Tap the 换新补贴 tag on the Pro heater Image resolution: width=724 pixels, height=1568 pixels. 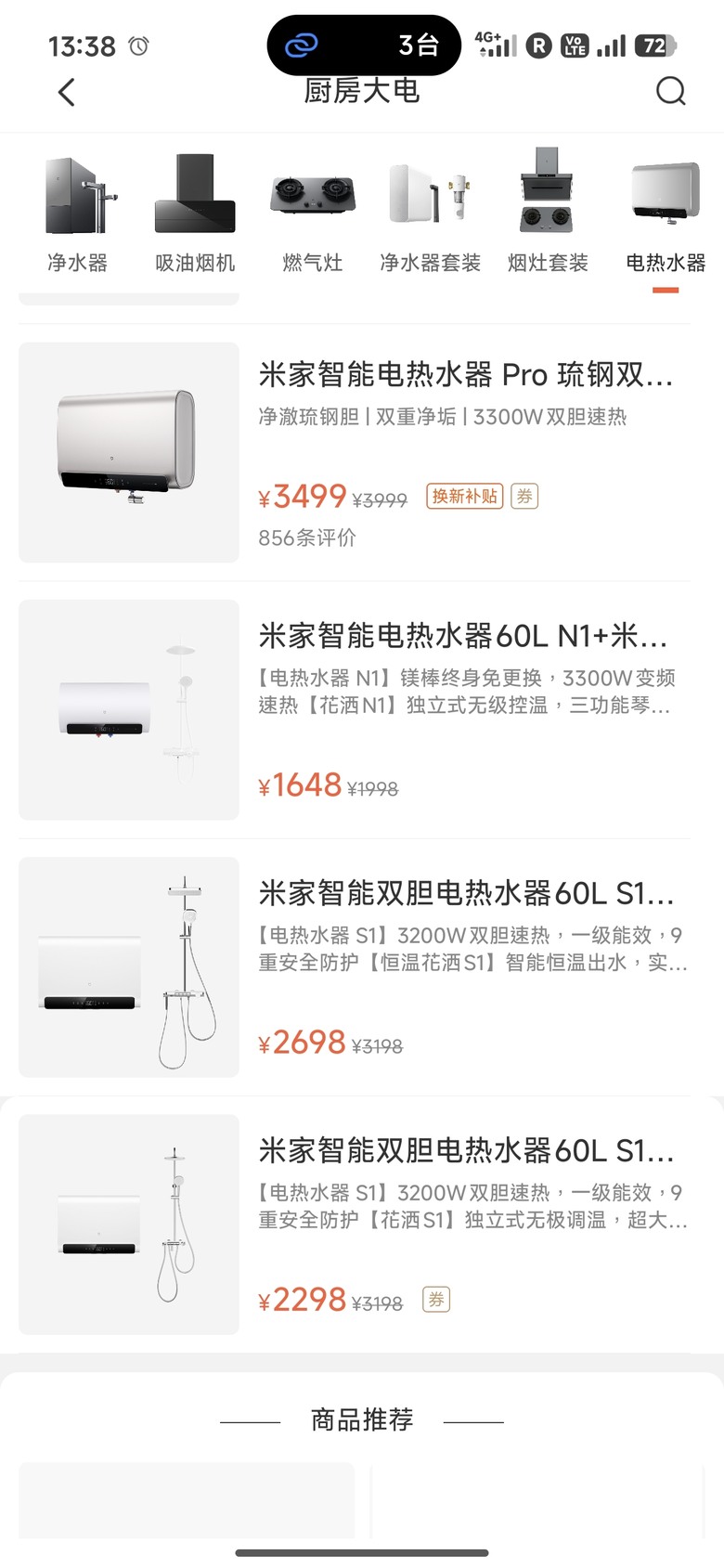click(x=464, y=496)
